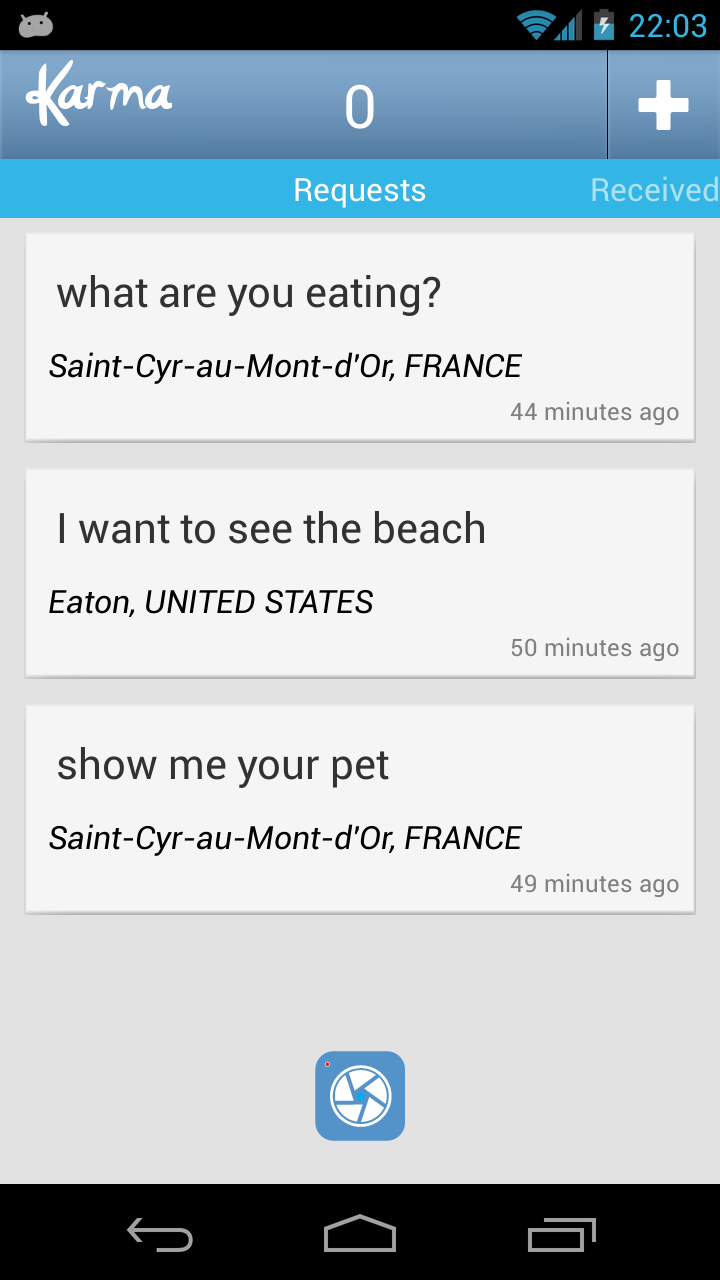Viewport: 720px width, 1280px height.
Task: Add a new request with the plus icon
Action: point(663,106)
